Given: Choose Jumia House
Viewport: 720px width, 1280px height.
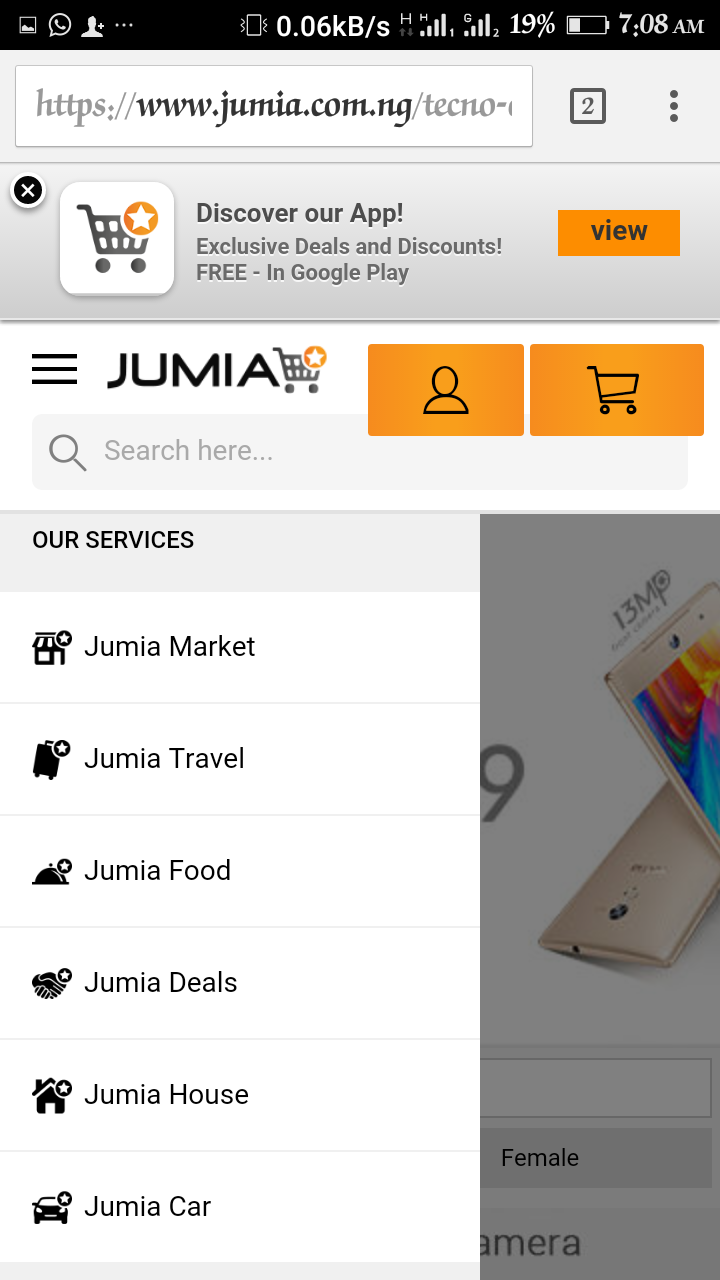Looking at the screenshot, I should 167,1095.
